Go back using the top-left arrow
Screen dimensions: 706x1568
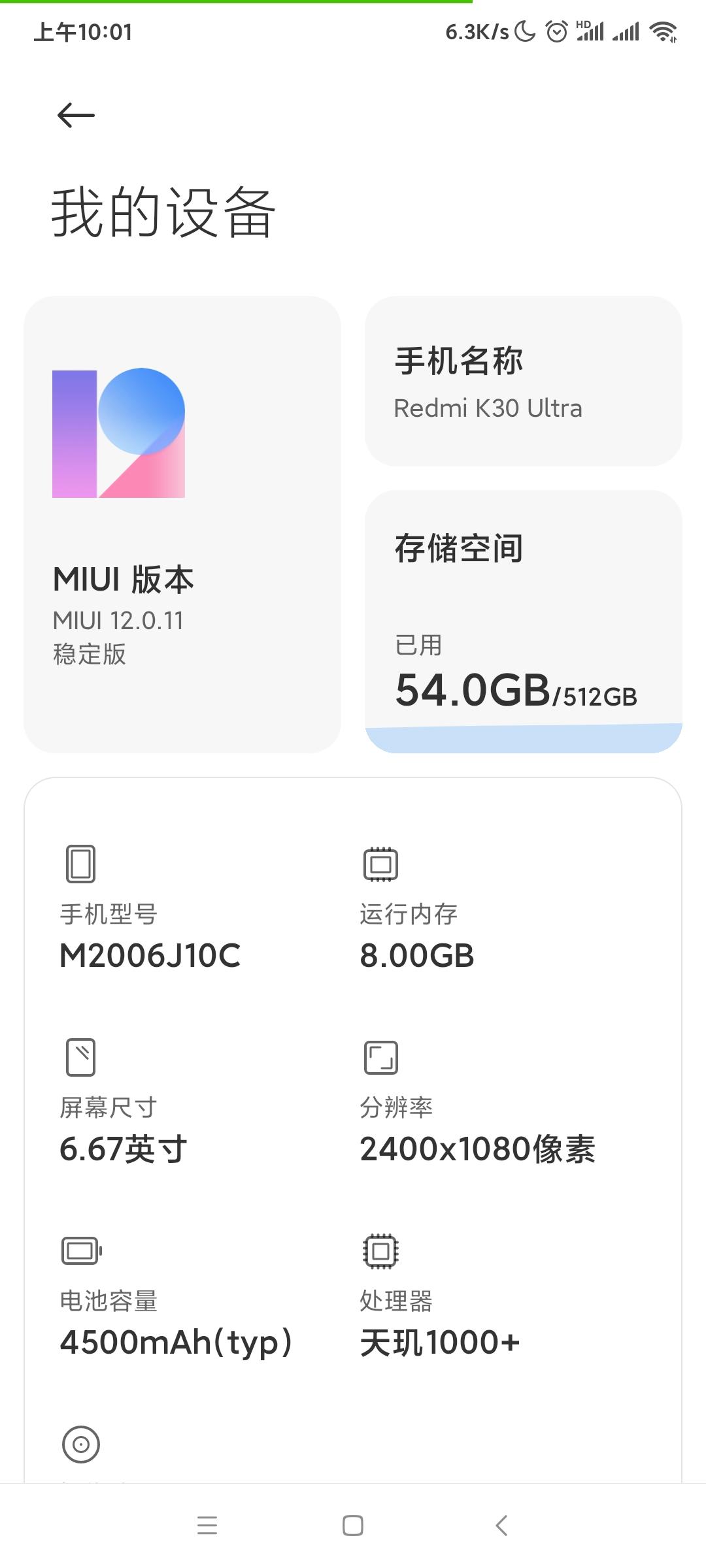76,116
